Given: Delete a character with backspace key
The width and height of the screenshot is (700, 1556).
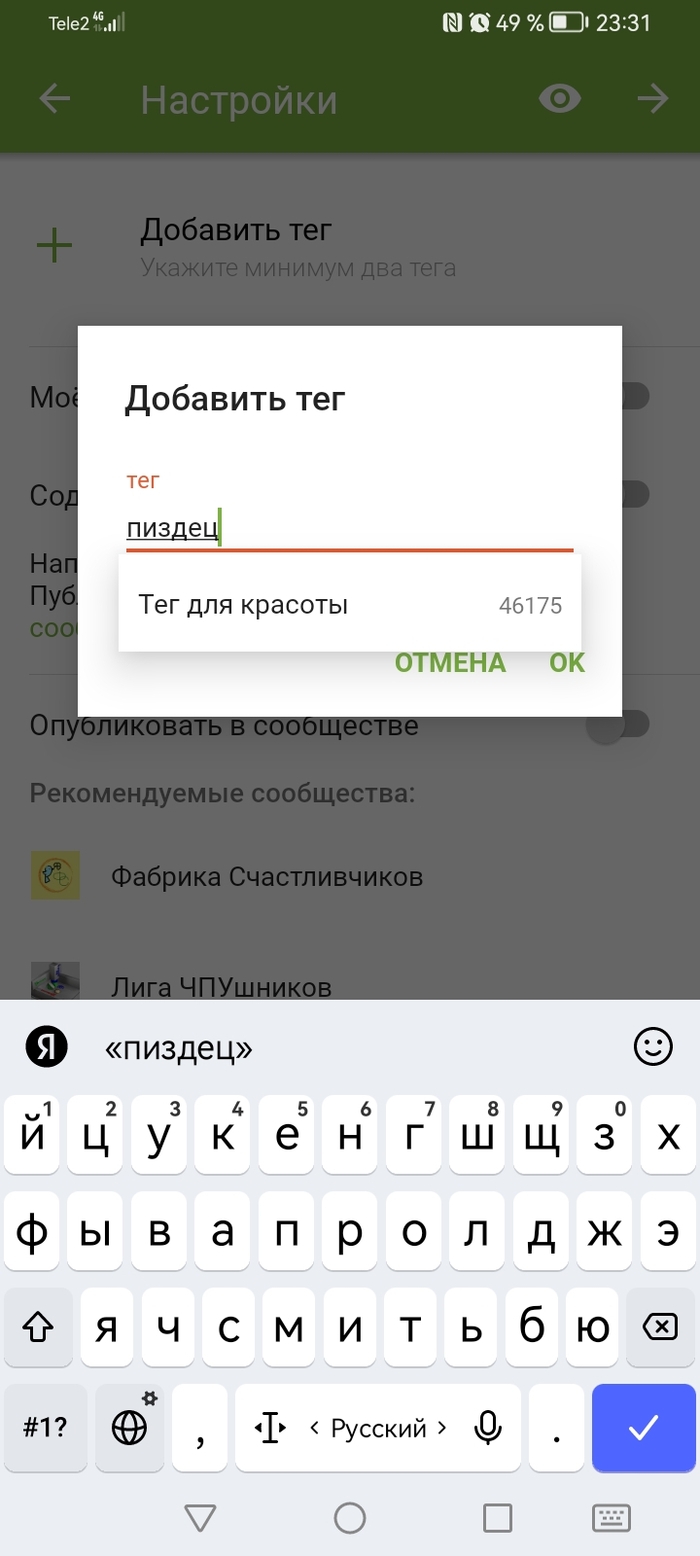Looking at the screenshot, I should (659, 1328).
